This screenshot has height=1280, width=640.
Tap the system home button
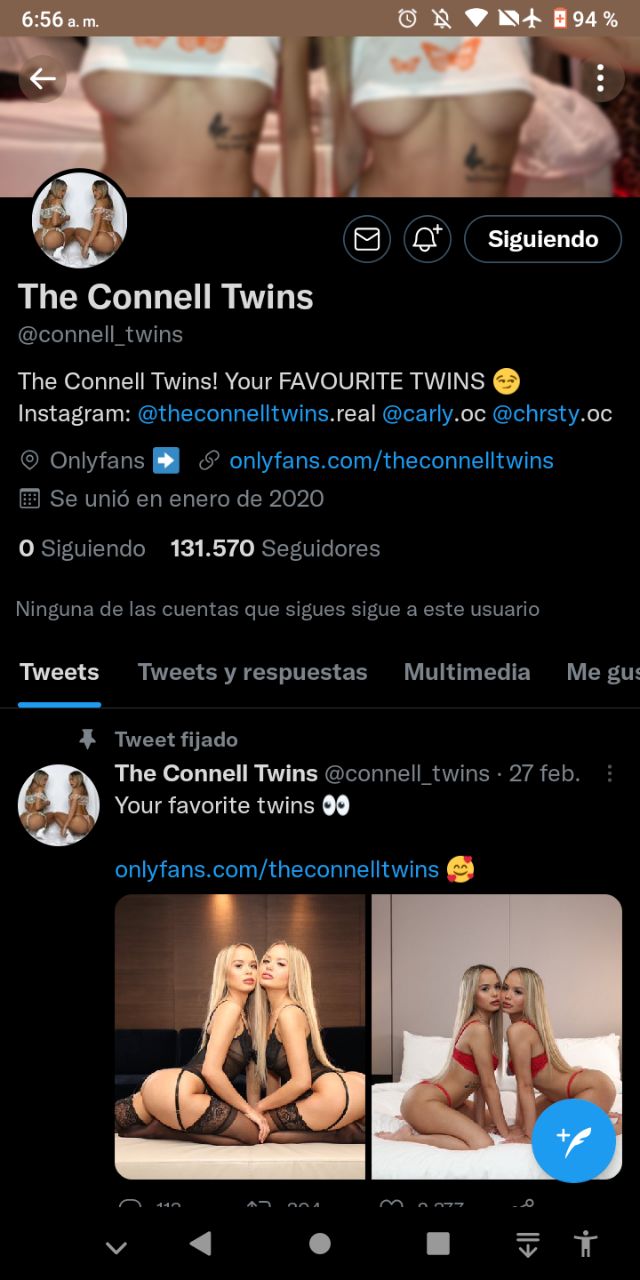click(x=320, y=1243)
